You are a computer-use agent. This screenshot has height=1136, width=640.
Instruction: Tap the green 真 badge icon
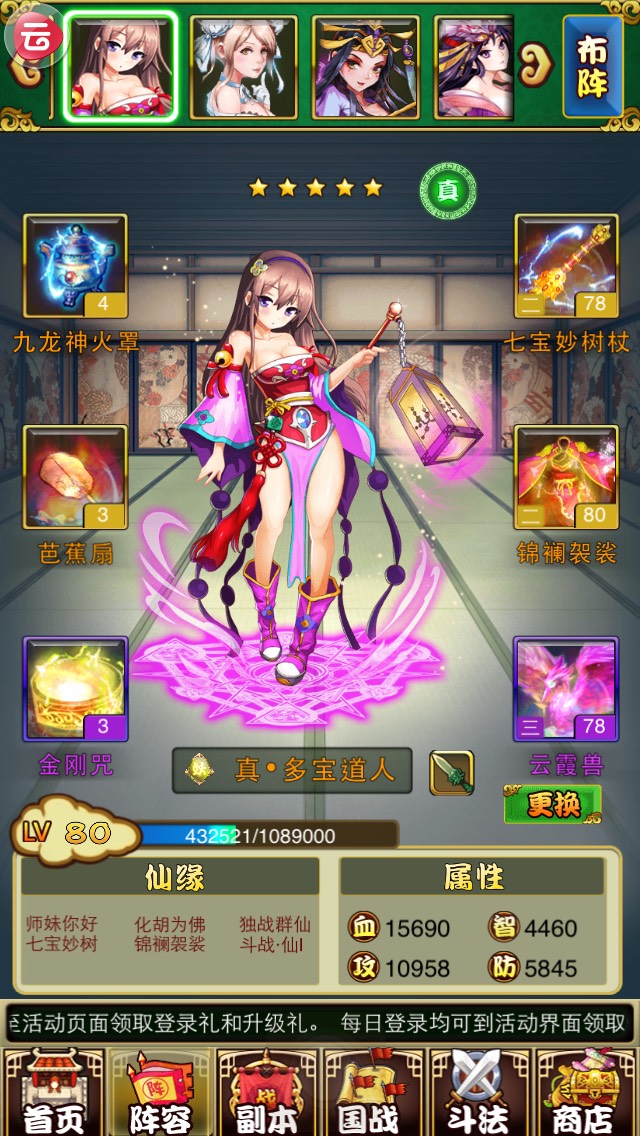pos(447,188)
